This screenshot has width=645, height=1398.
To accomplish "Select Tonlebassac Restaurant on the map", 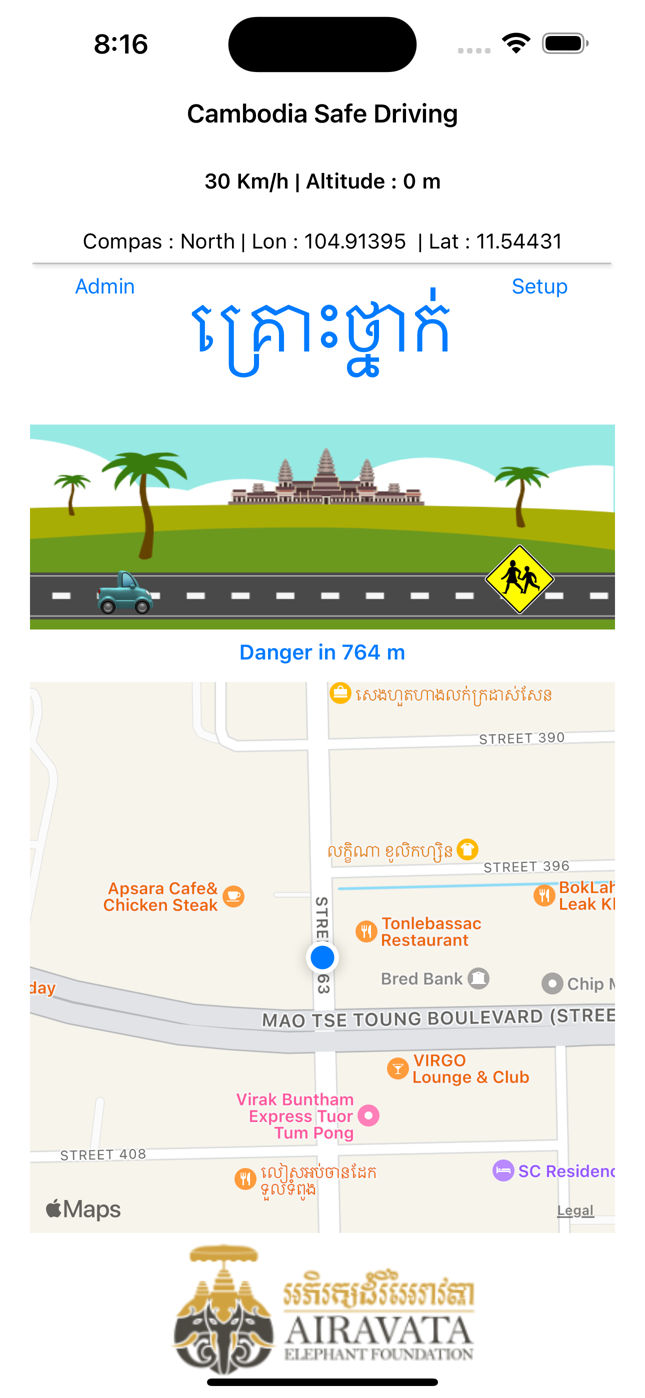I will [366, 931].
